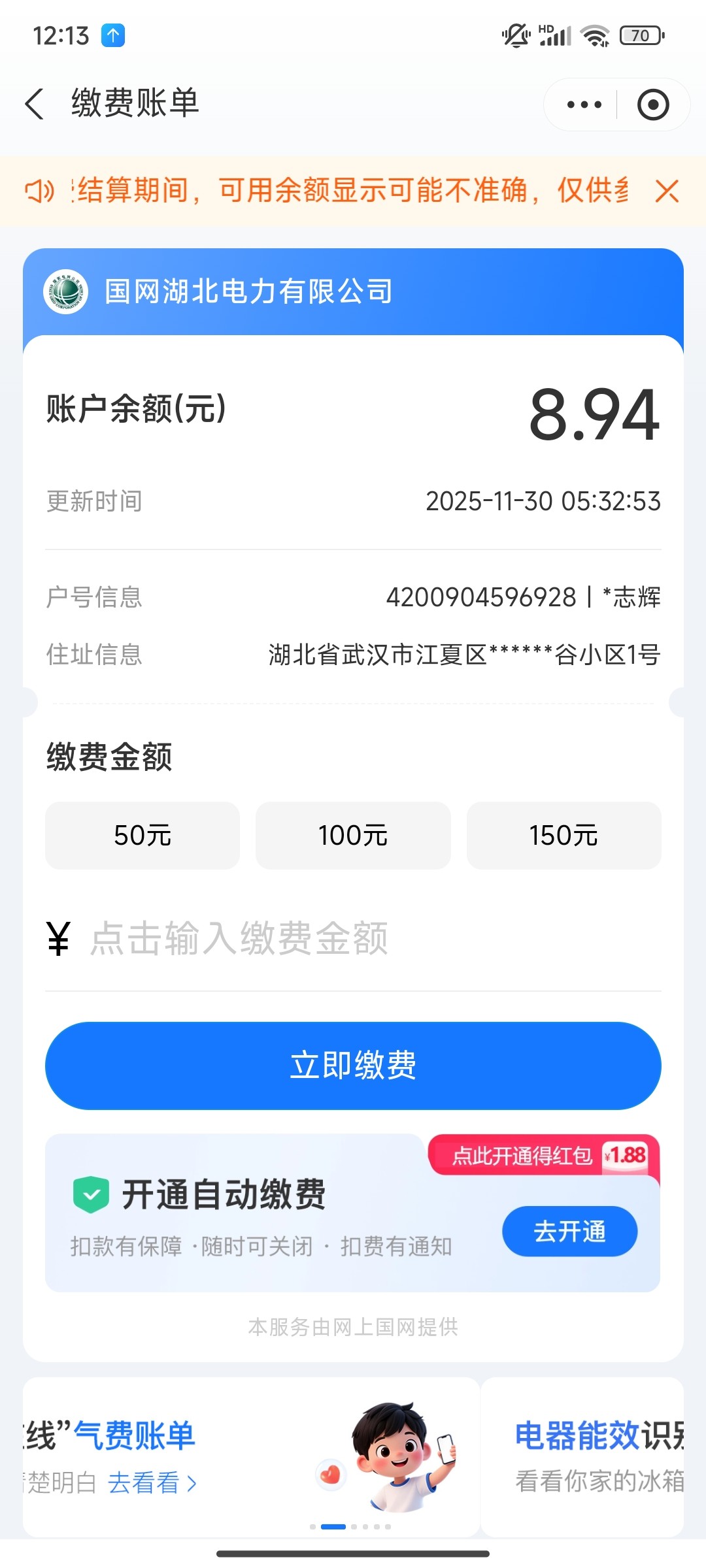
Task: Go back from 缴费账单 page
Action: coord(35,104)
